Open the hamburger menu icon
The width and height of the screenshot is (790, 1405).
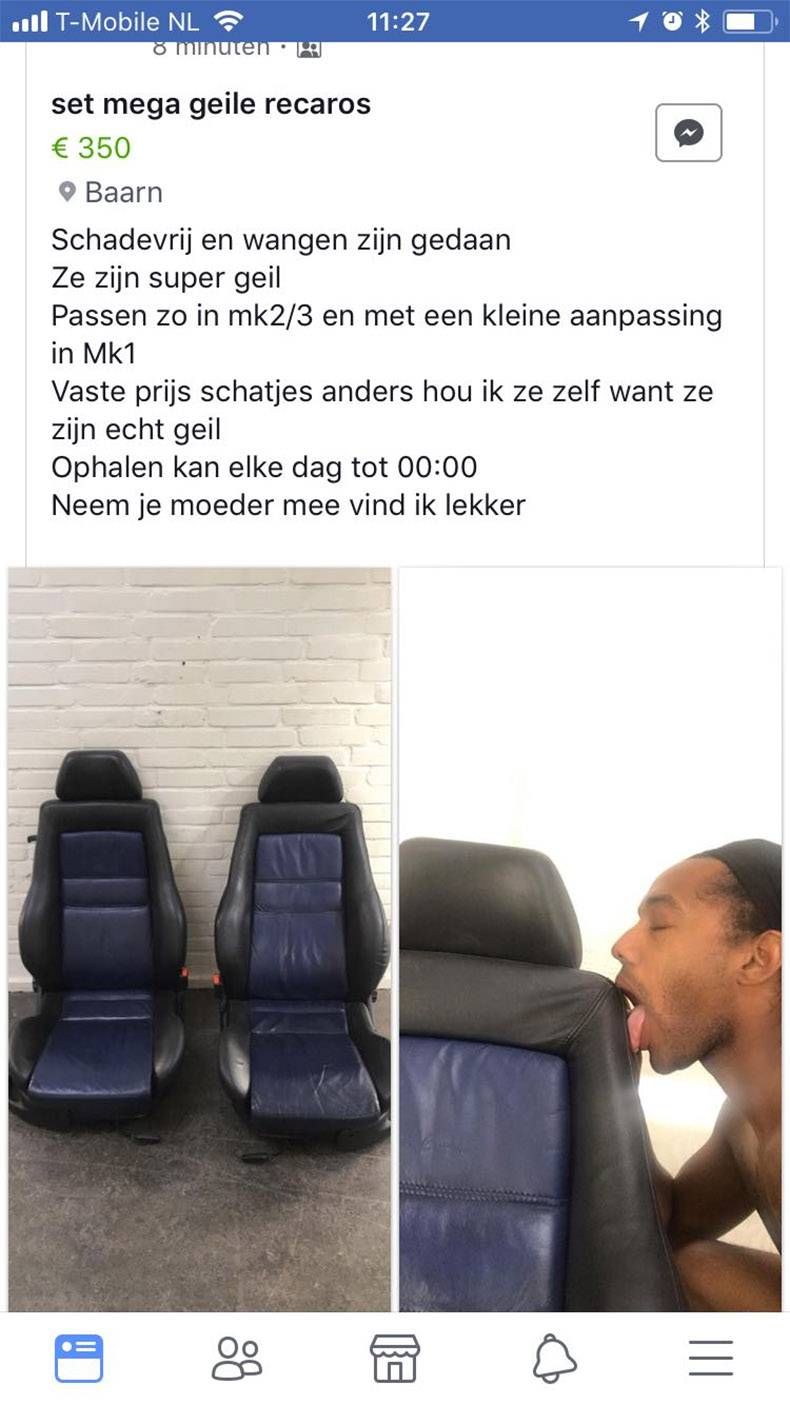[711, 1357]
